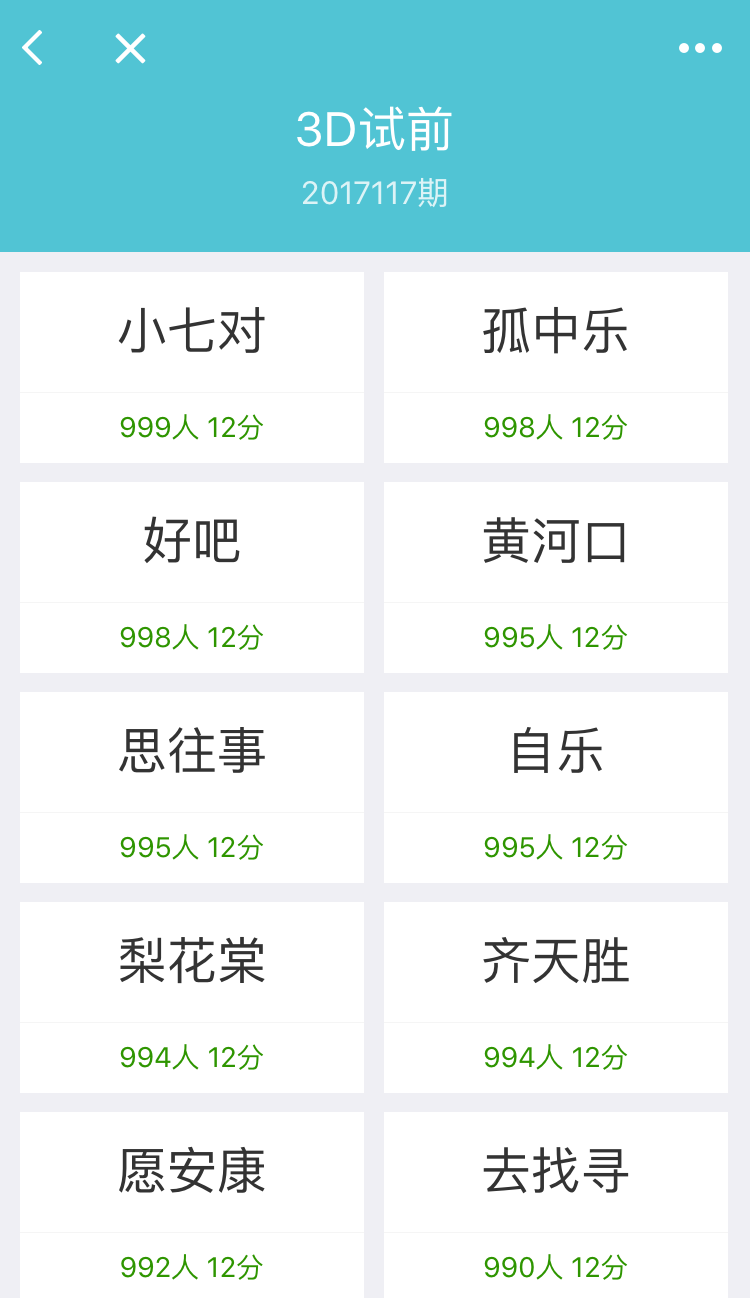
Task: Open the 小七对 card
Action: (192, 367)
